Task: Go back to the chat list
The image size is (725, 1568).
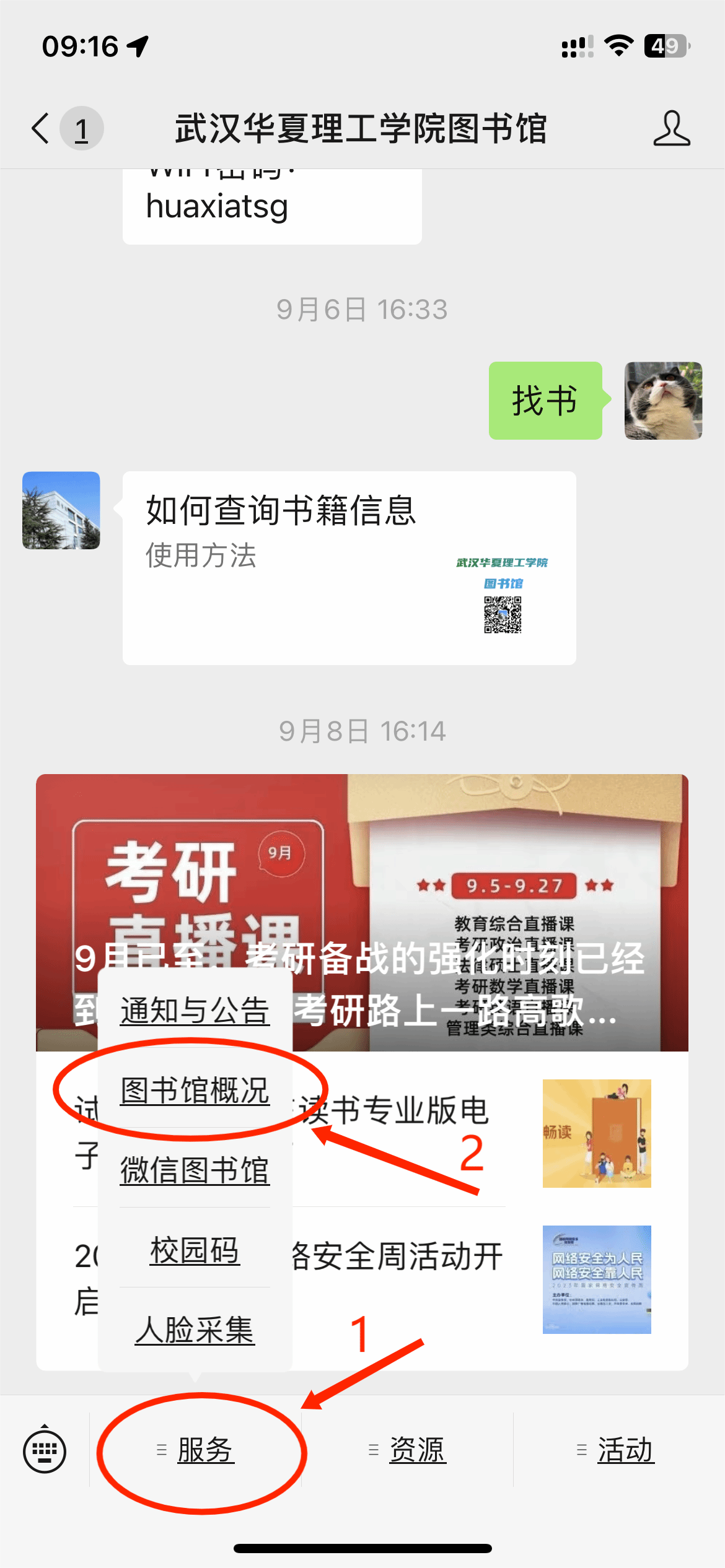Action: click(x=42, y=129)
